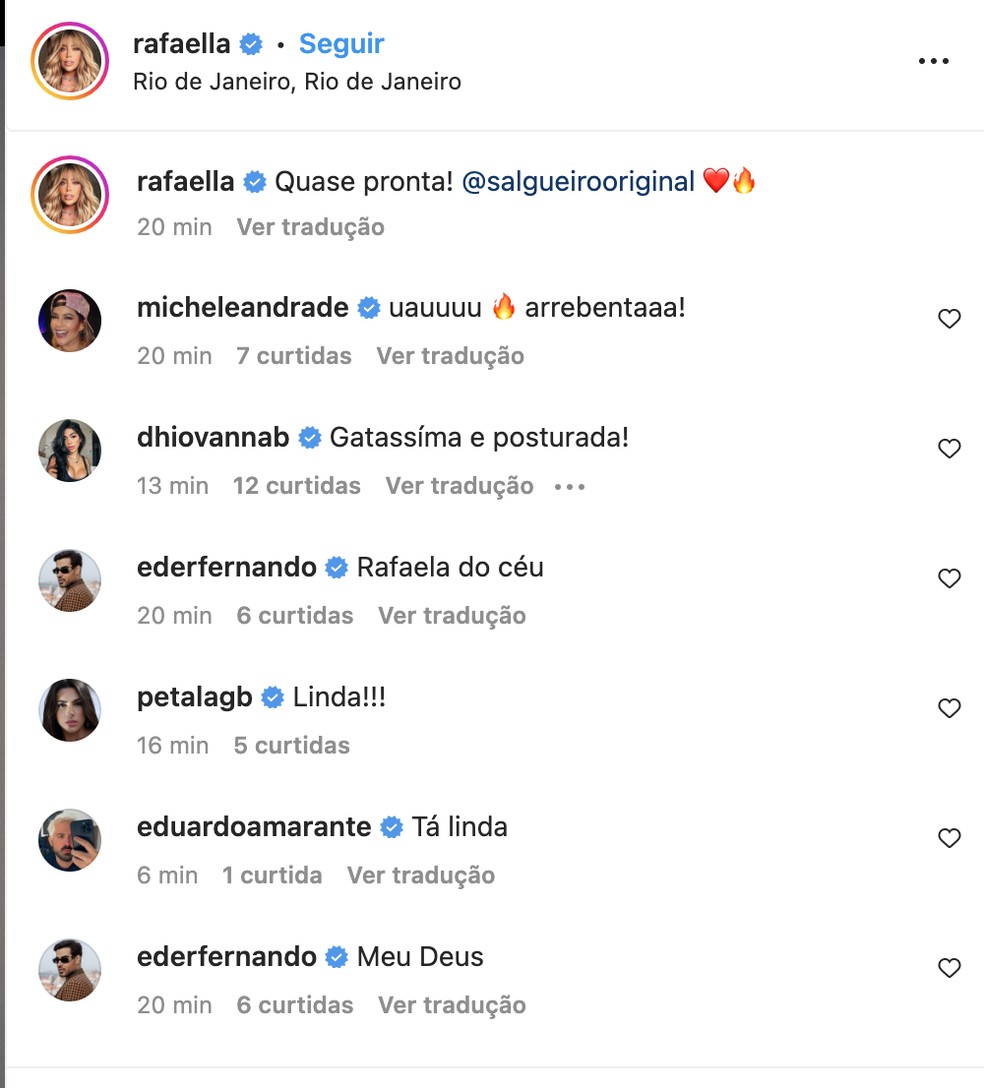984x1088 pixels.
Task: Like petalagb's Linda comment
Action: click(948, 707)
